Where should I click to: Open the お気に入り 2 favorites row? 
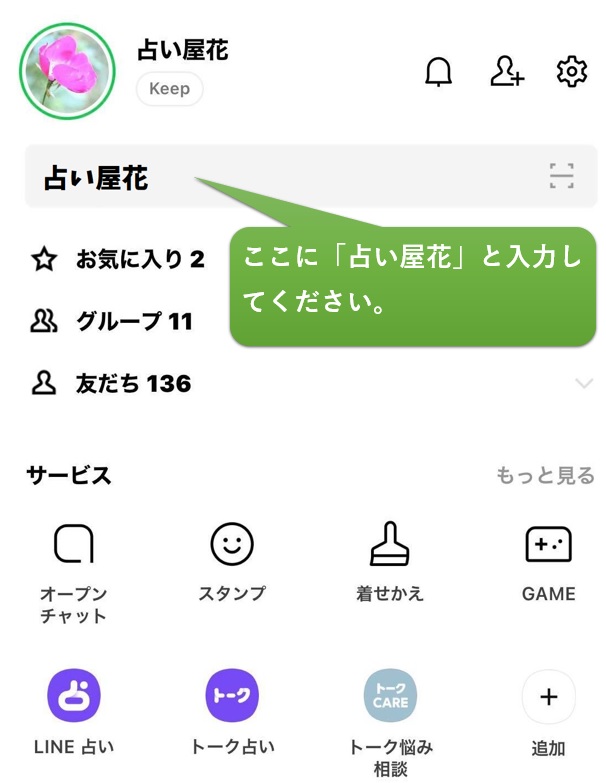120,260
